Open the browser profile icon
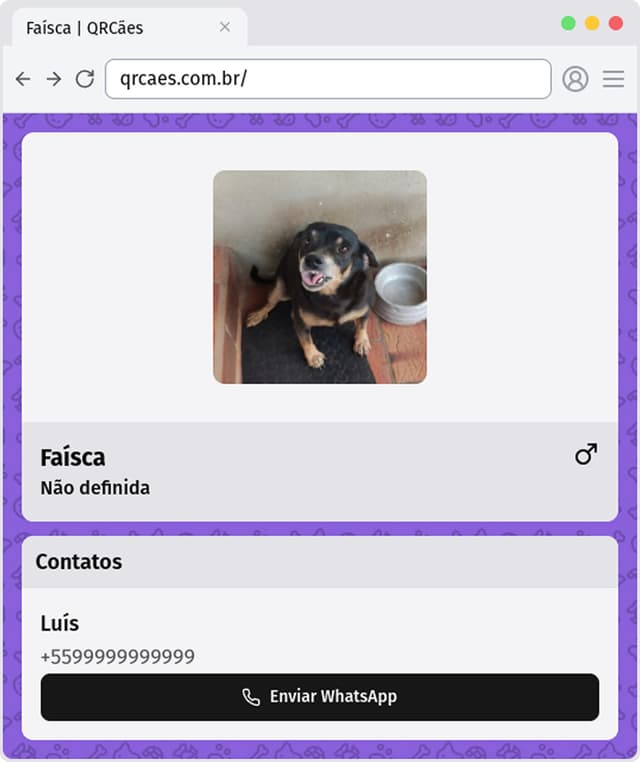Viewport: 640px width, 762px height. coord(575,79)
